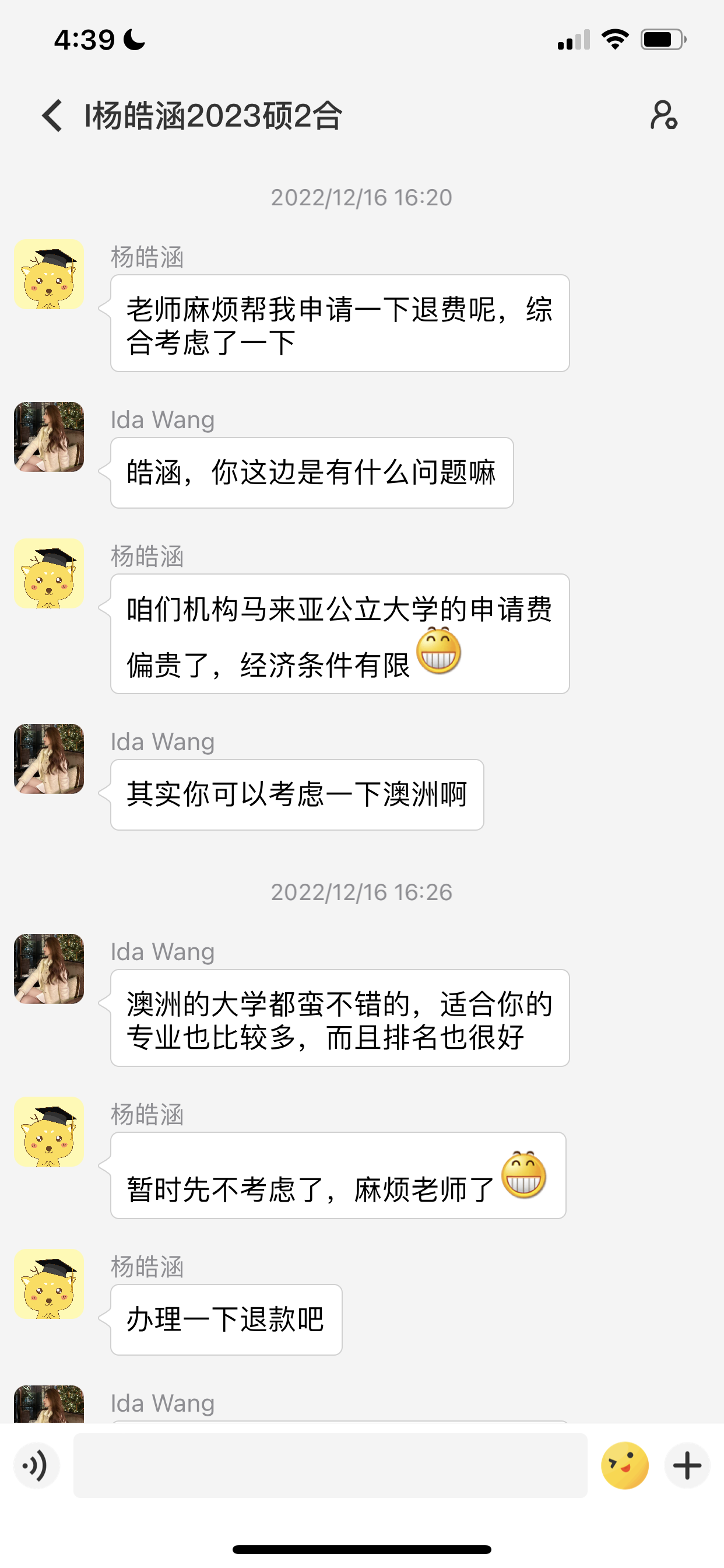Image resolution: width=724 pixels, height=1568 pixels.
Task: View Ida Wang's profile from the 澳洲 suggestion
Action: 48,758
